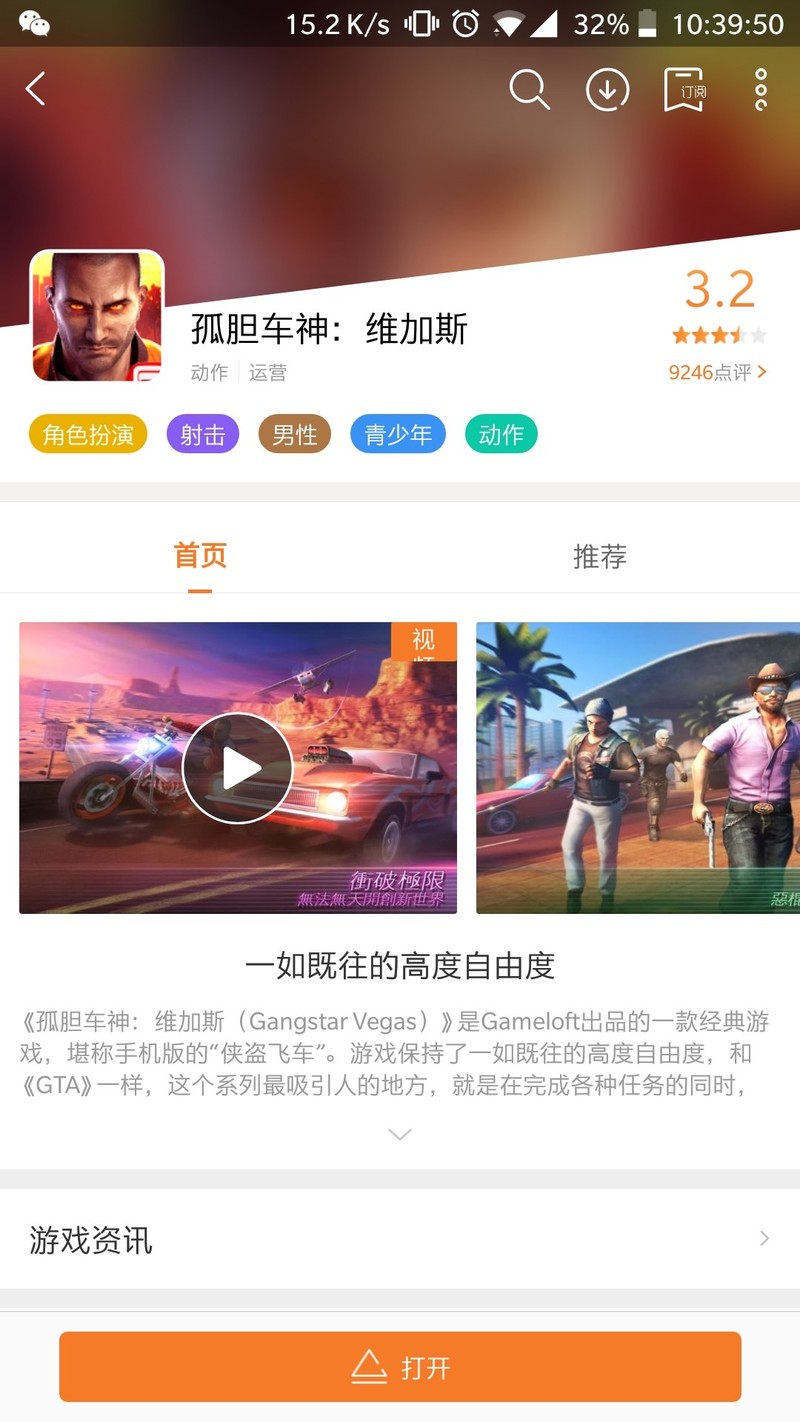Click the star rating row
The width and height of the screenshot is (800, 1422).
718,334
